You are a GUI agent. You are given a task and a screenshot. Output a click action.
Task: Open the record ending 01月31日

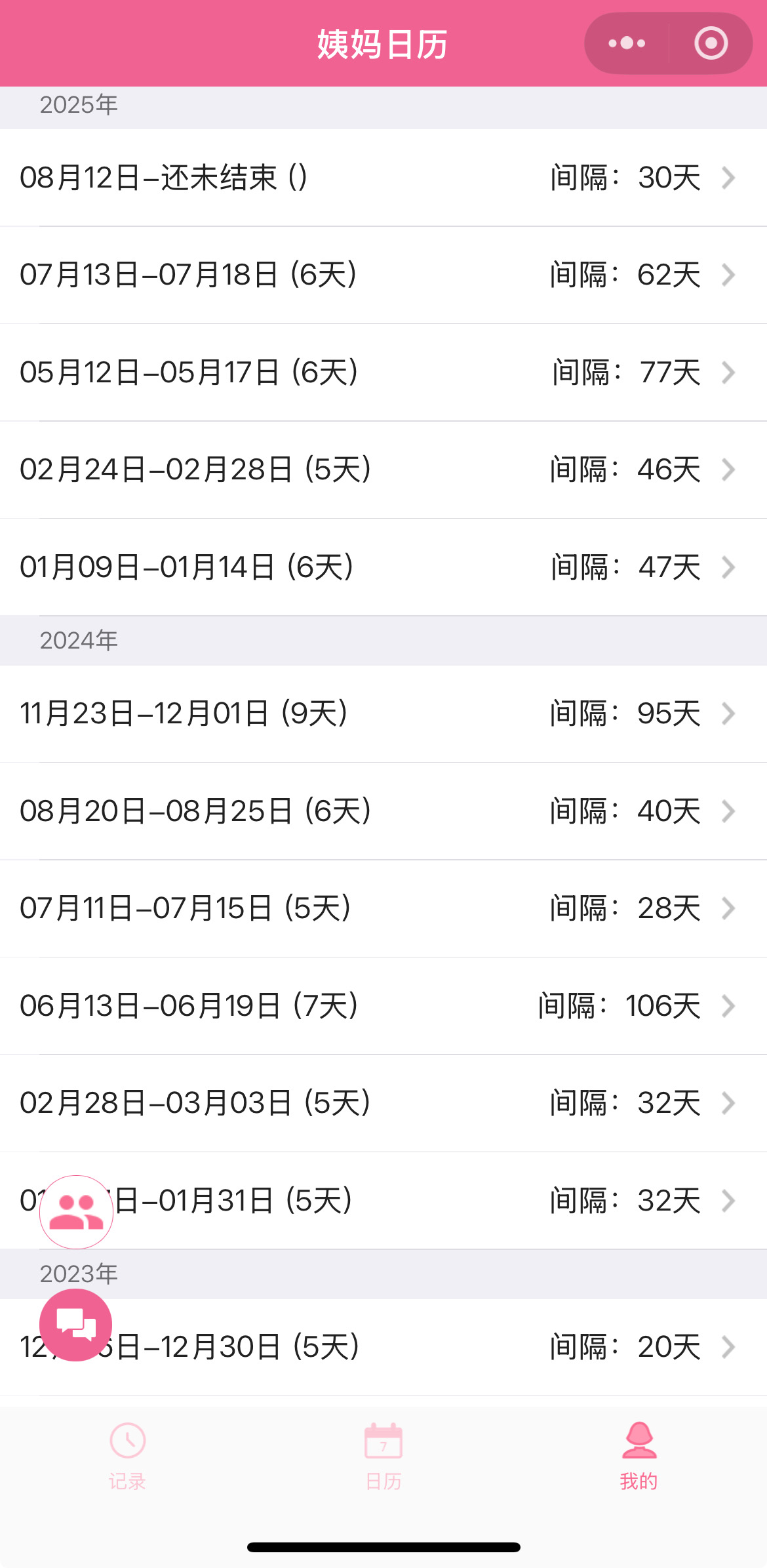click(383, 1201)
